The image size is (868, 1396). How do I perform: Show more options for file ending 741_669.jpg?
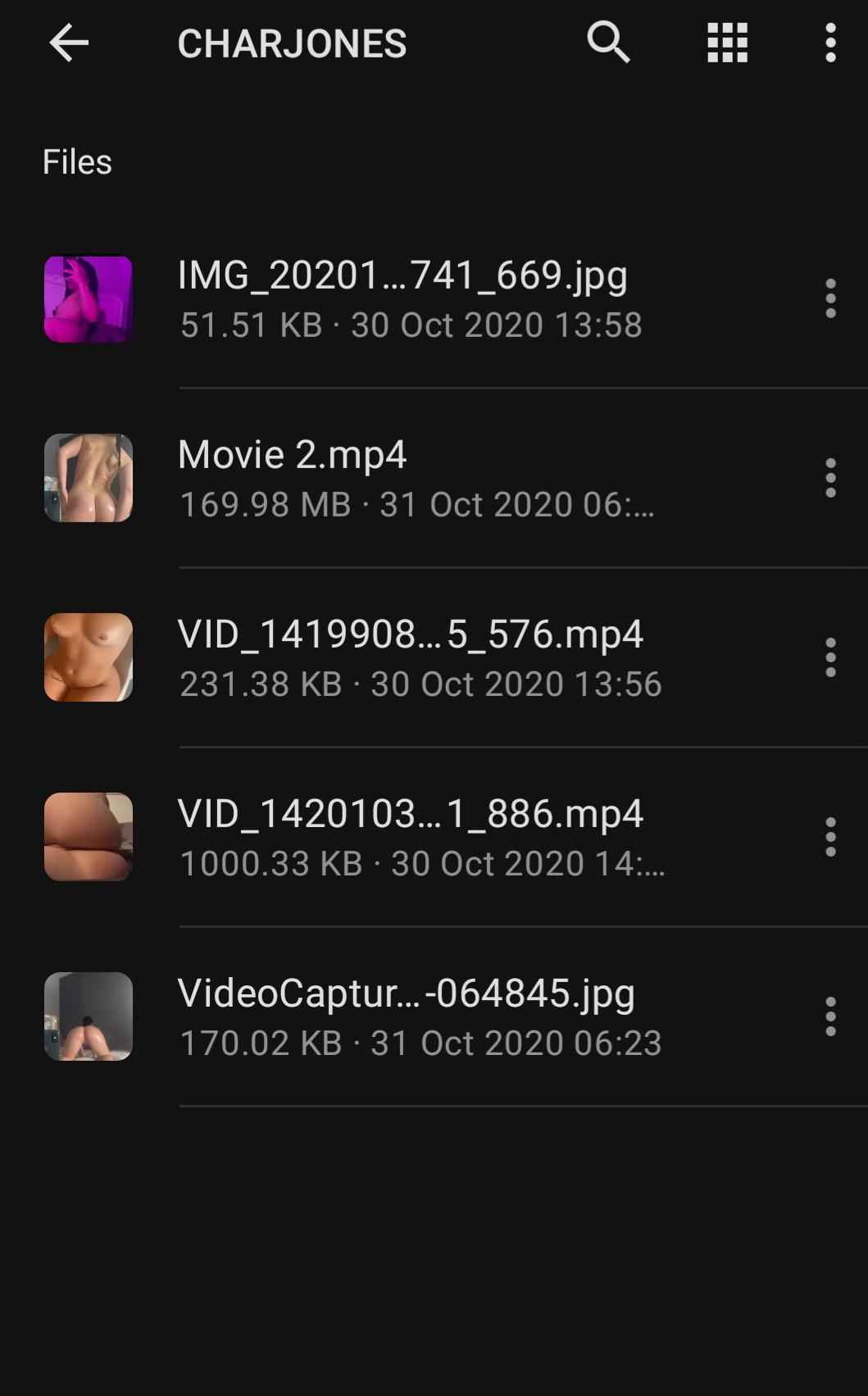830,298
